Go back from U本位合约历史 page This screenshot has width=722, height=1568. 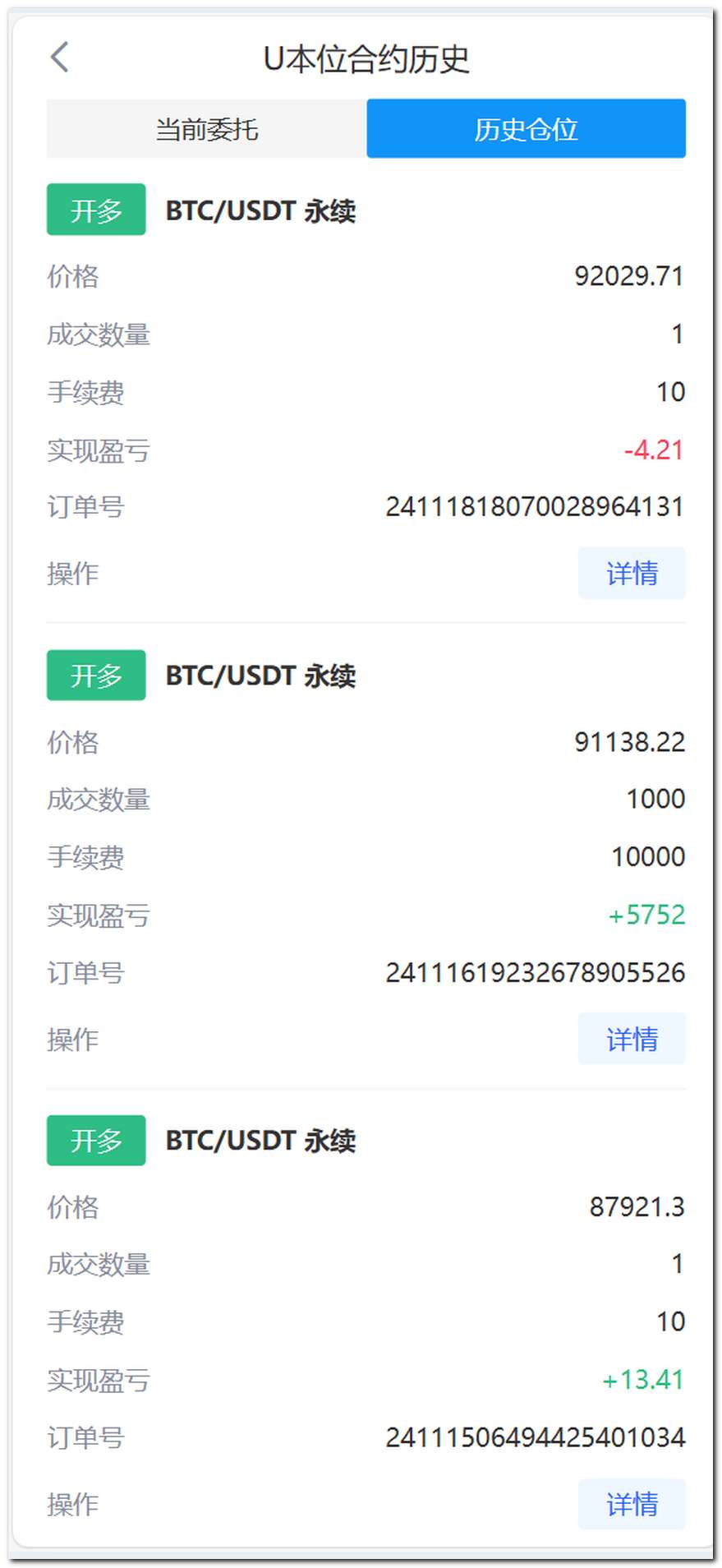[60, 58]
